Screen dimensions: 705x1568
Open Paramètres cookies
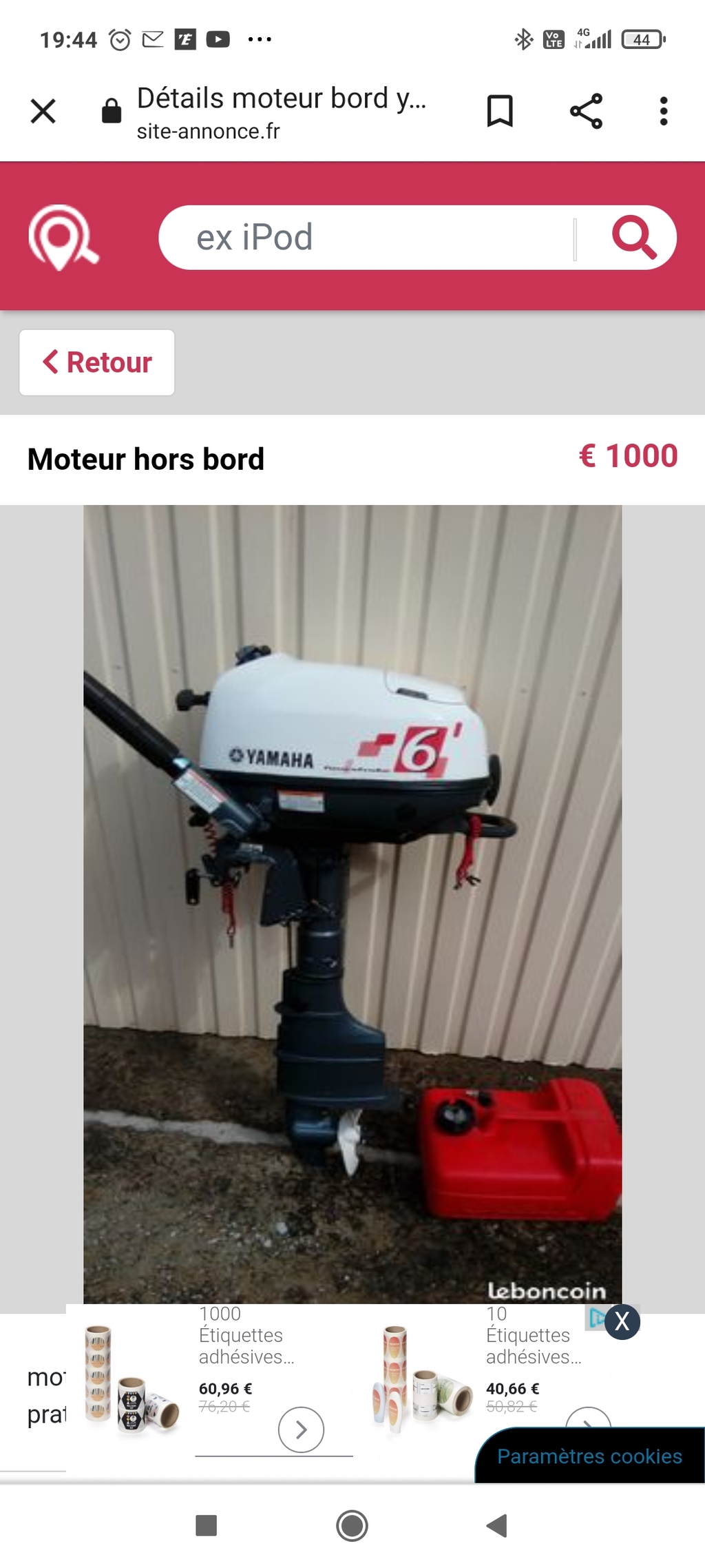(x=590, y=1456)
